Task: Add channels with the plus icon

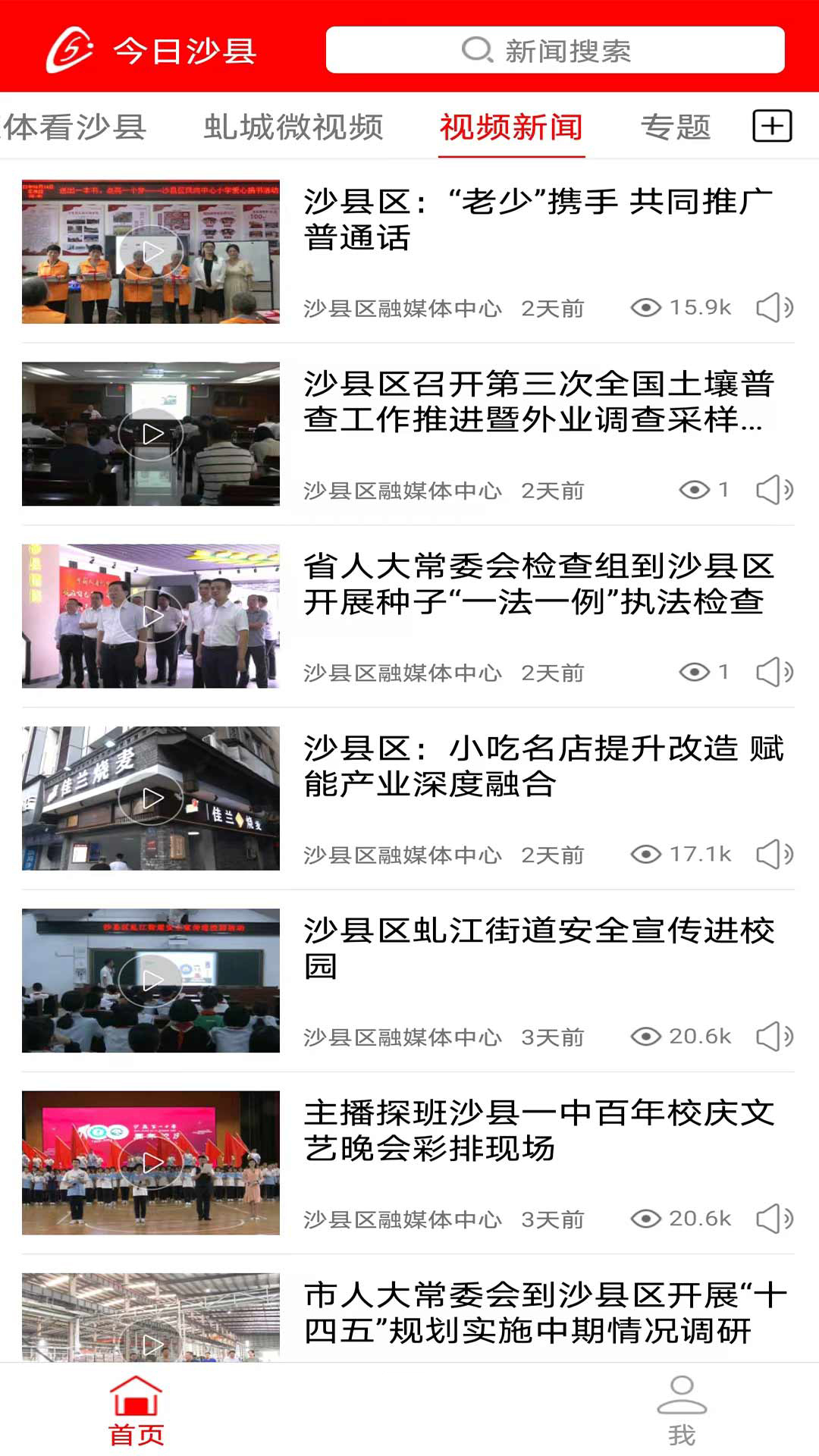Action: pos(772,126)
